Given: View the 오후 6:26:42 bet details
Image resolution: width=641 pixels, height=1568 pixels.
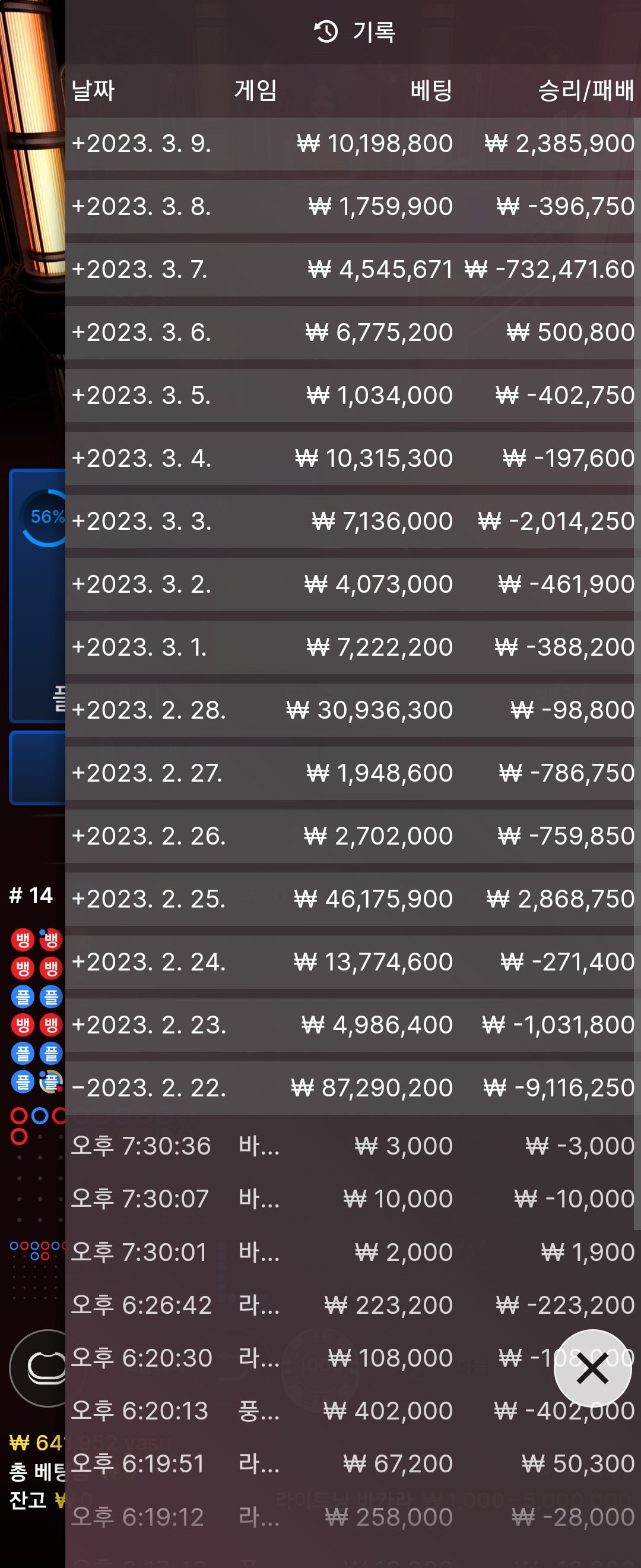Looking at the screenshot, I should pyautogui.click(x=353, y=1305).
